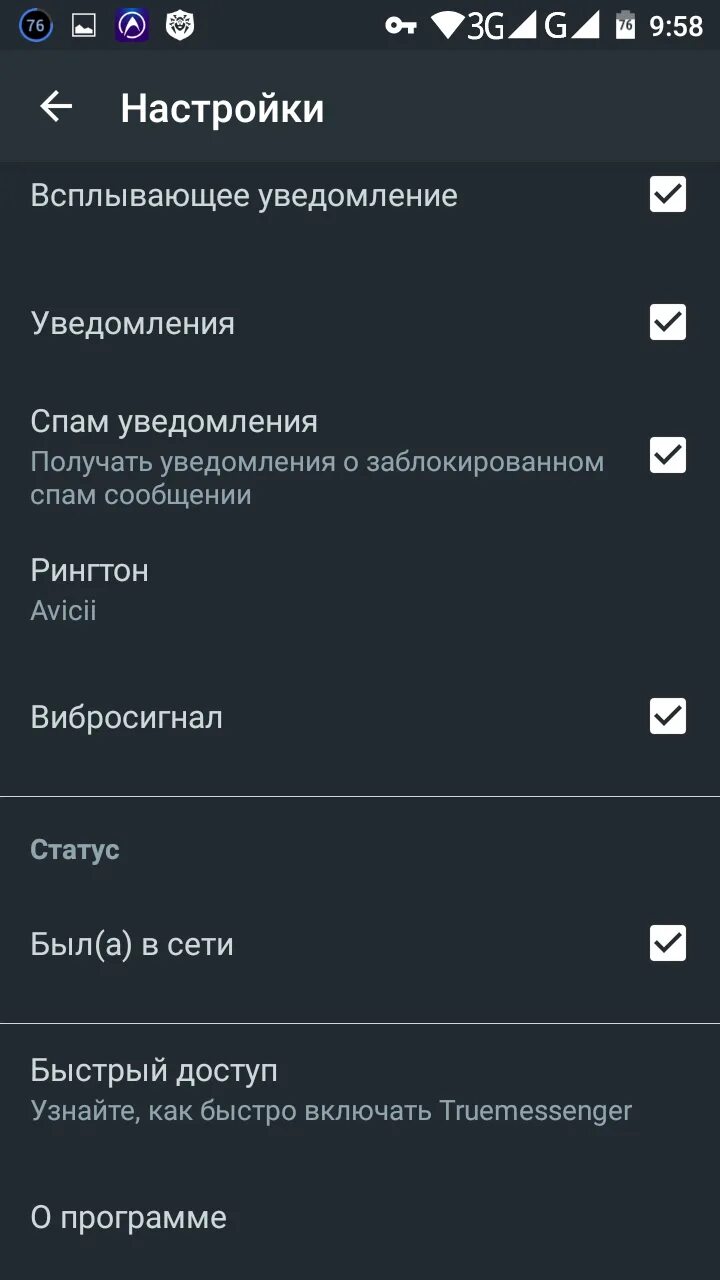Open the О программе row

360,1217
